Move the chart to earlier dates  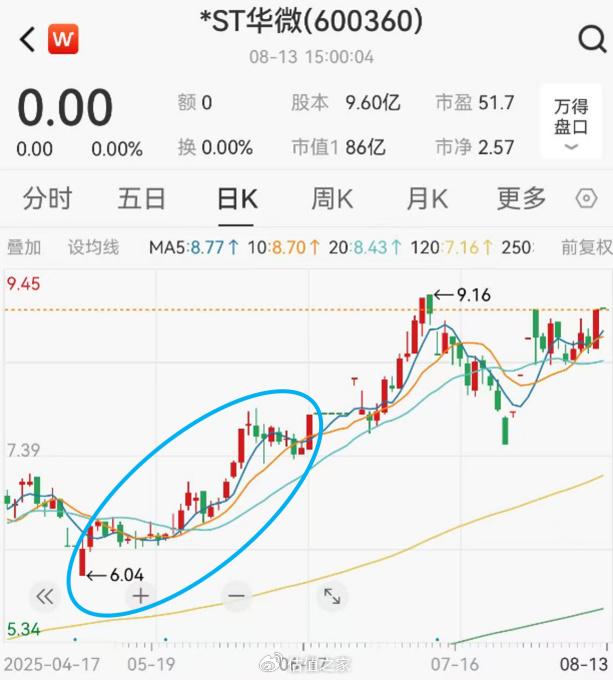pyautogui.click(x=44, y=597)
